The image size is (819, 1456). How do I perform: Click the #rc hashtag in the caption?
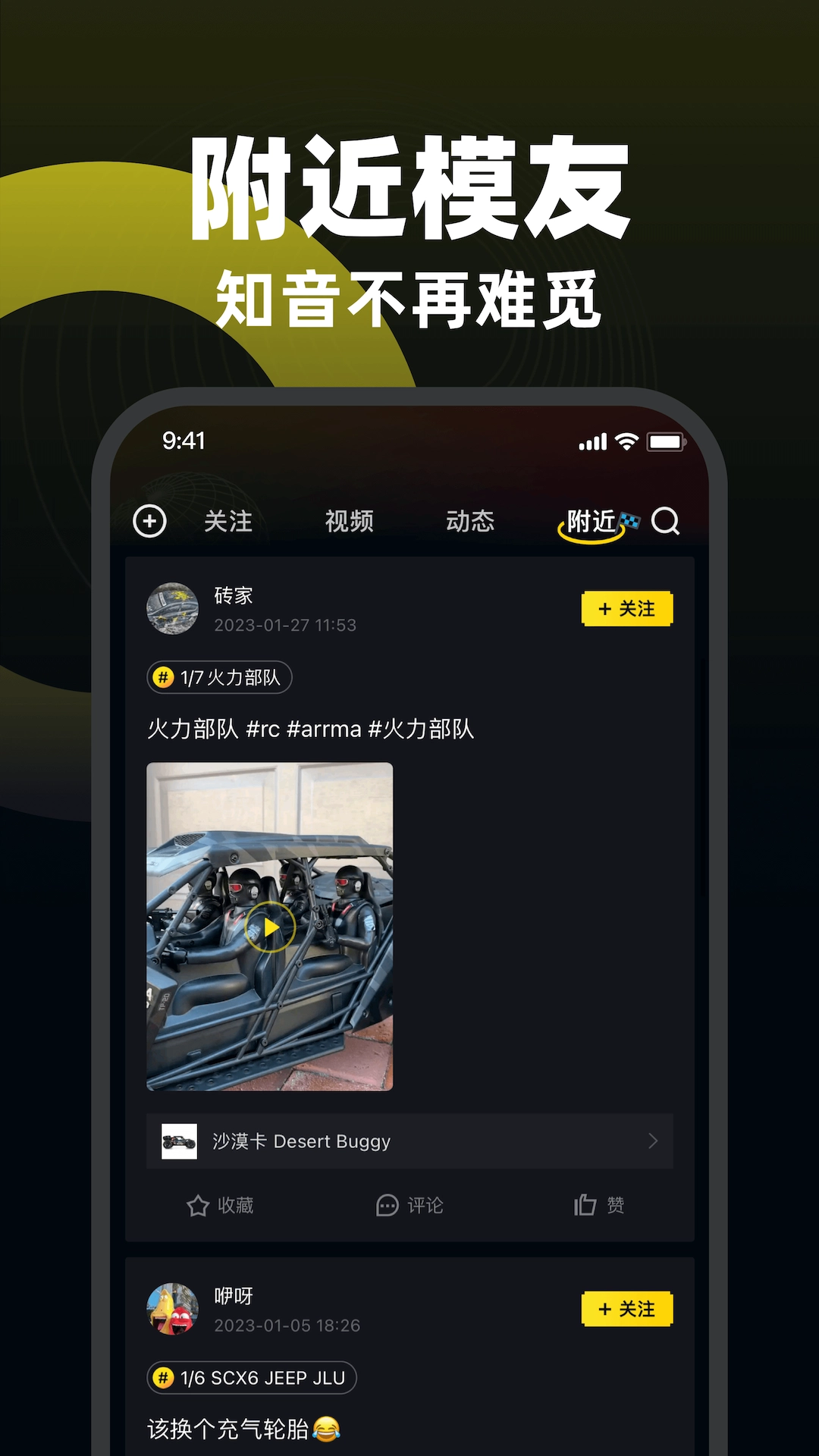coord(263,730)
